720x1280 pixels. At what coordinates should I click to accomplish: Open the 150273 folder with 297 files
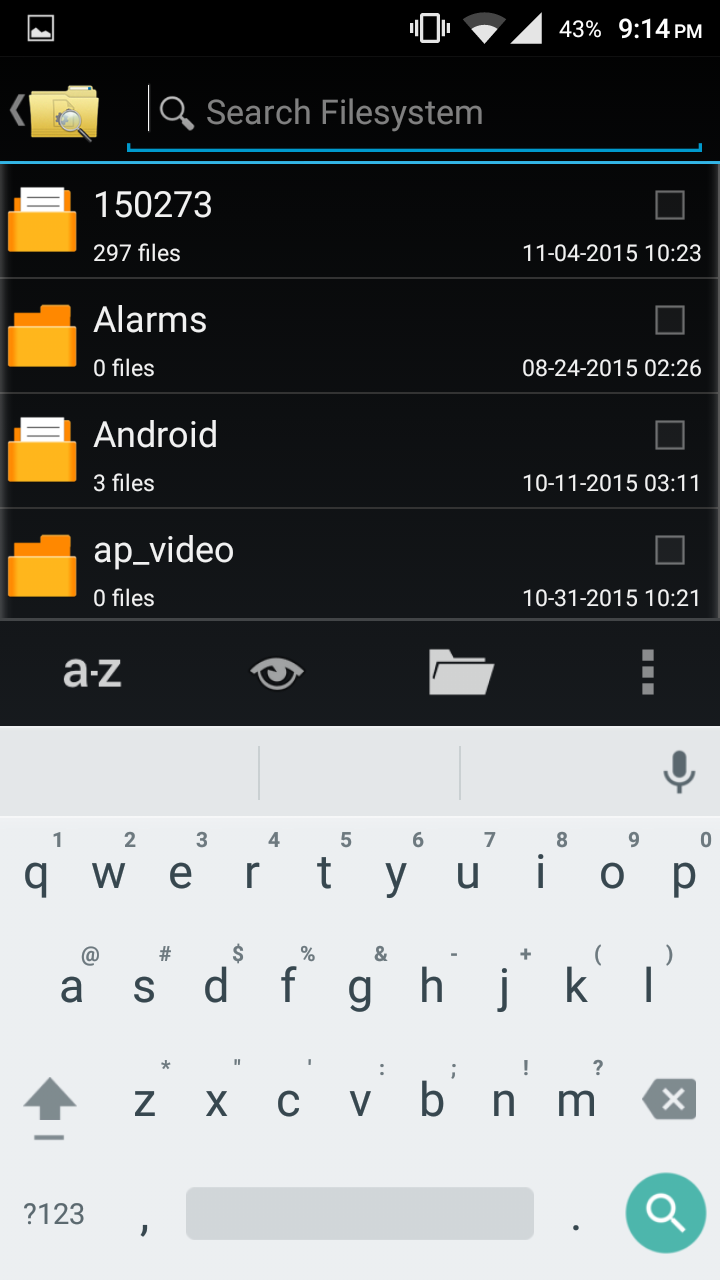300,220
